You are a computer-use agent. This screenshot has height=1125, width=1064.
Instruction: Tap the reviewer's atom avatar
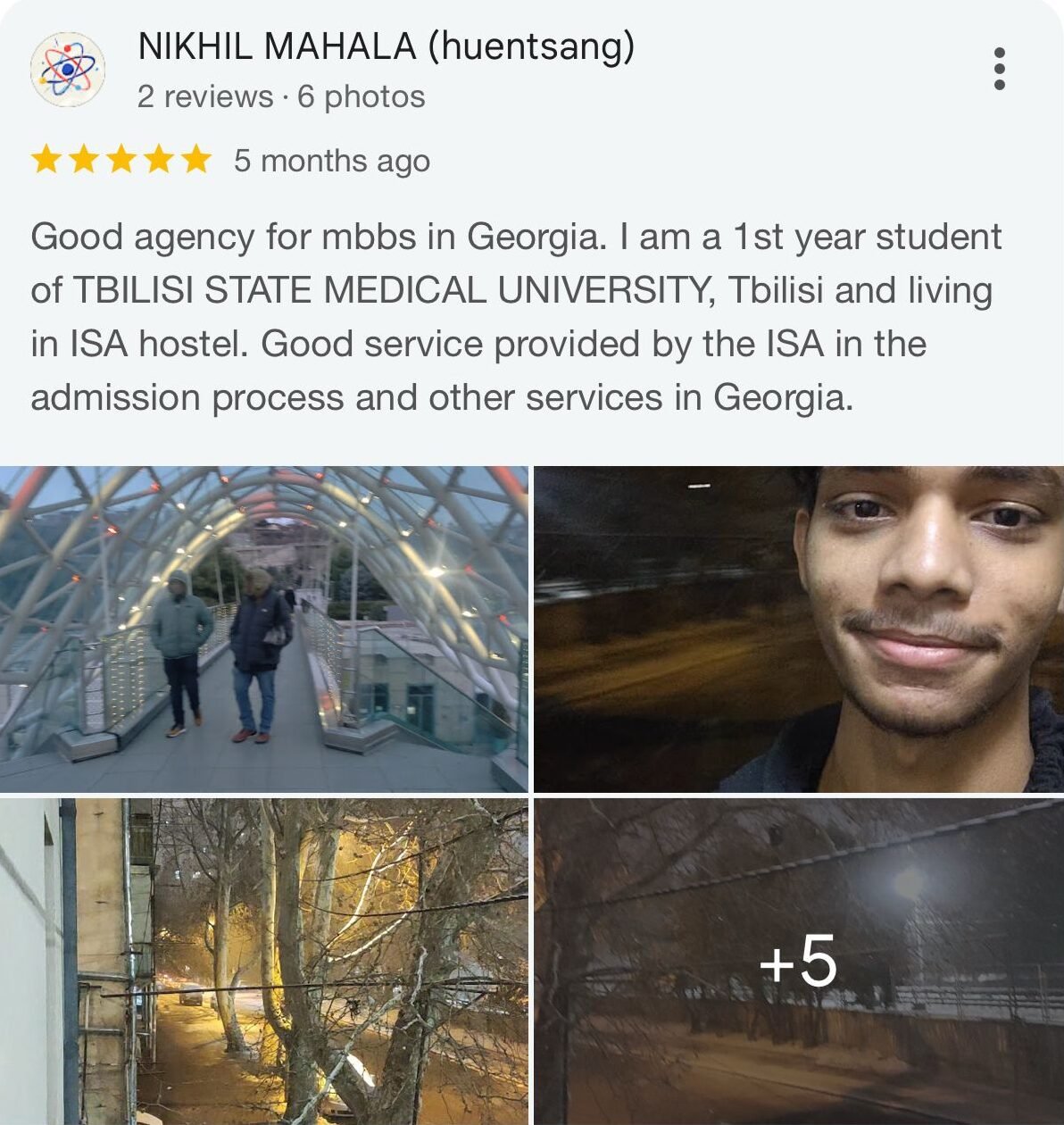[68, 70]
